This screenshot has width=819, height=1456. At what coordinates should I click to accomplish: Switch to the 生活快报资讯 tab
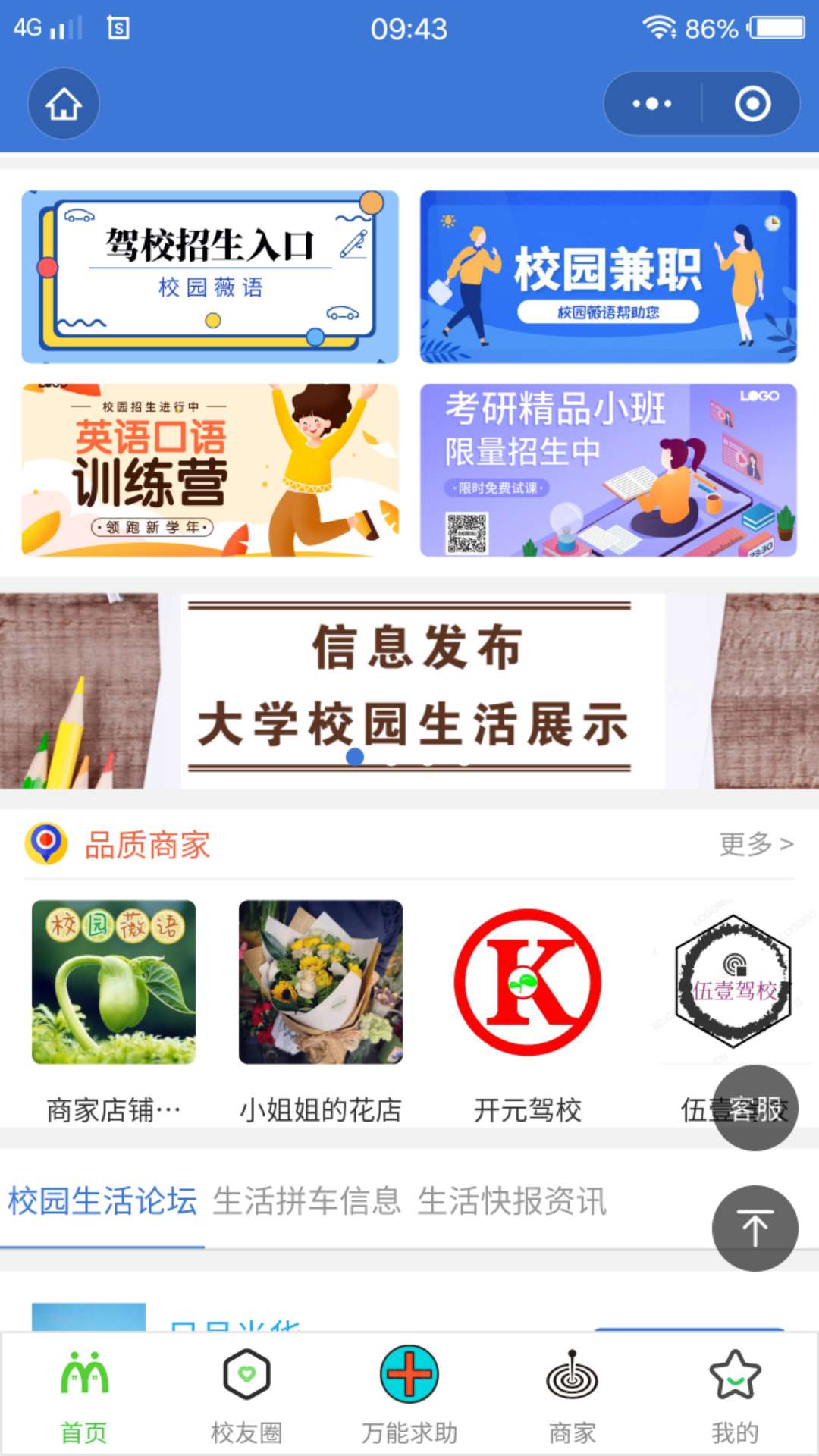pyautogui.click(x=512, y=1201)
